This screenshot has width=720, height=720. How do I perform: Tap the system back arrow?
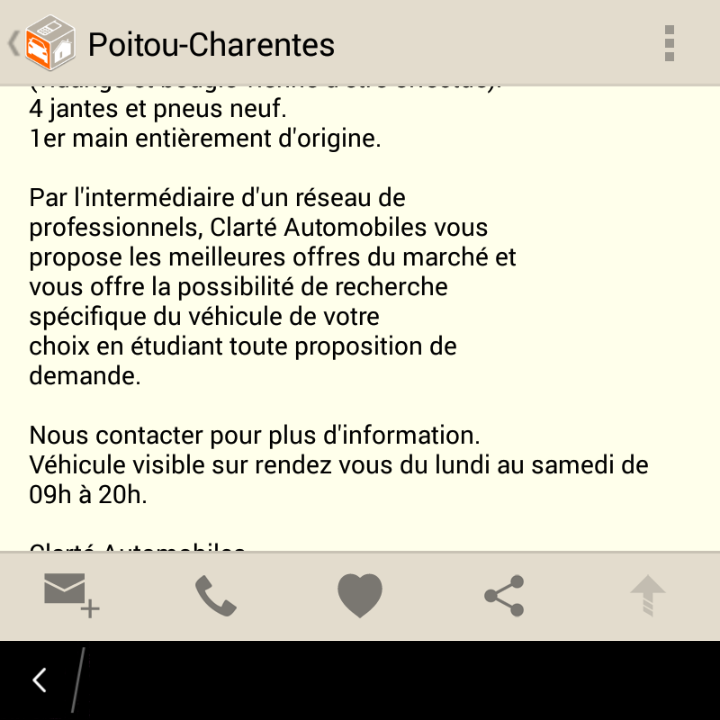(x=40, y=680)
